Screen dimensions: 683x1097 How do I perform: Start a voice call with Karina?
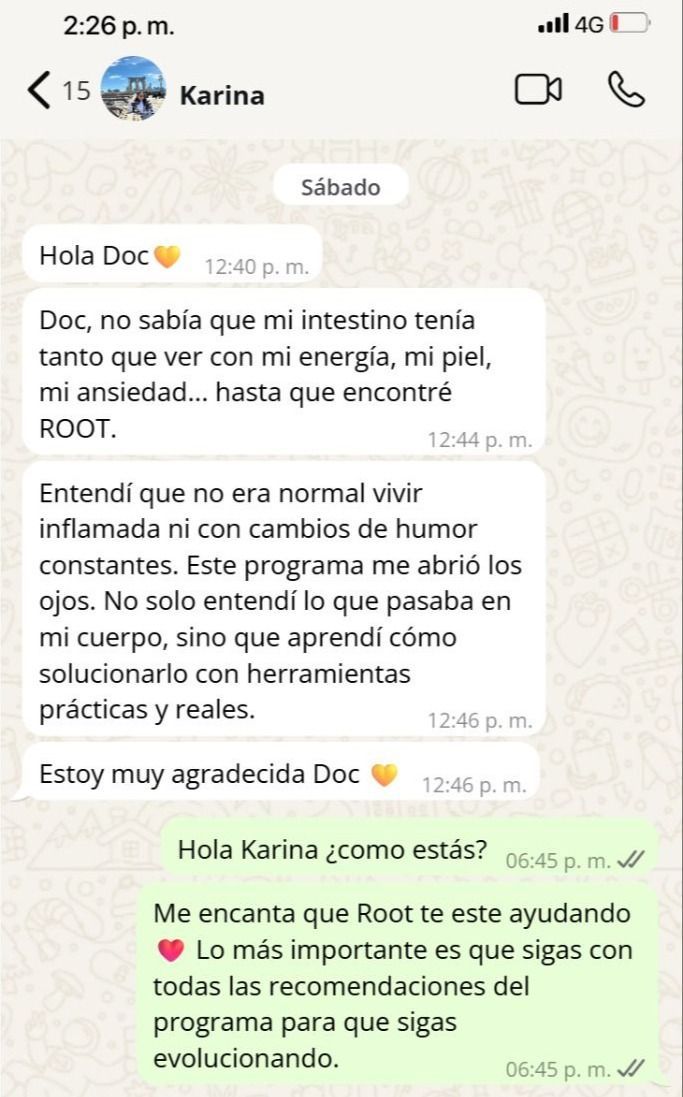(626, 90)
